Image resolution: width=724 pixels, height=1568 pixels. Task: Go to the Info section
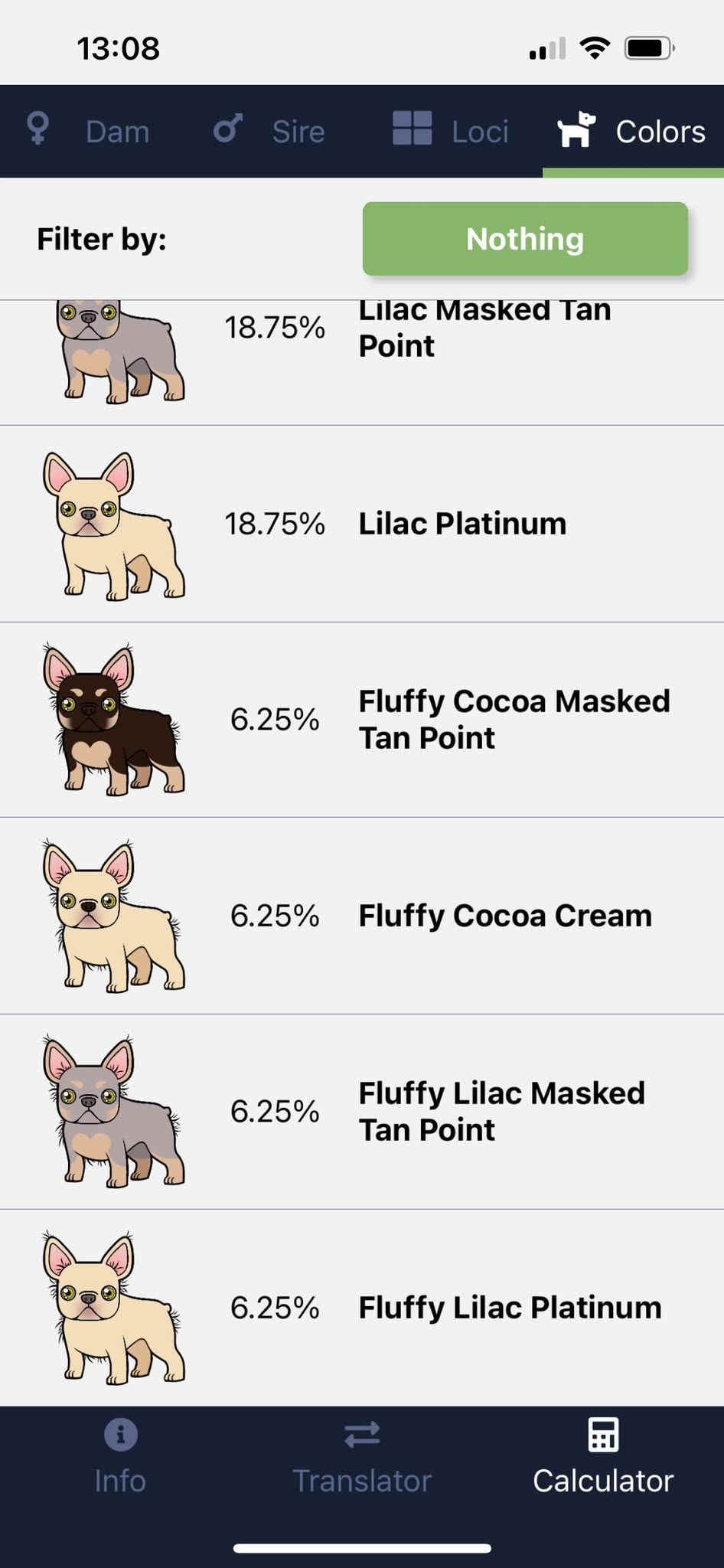120,1457
